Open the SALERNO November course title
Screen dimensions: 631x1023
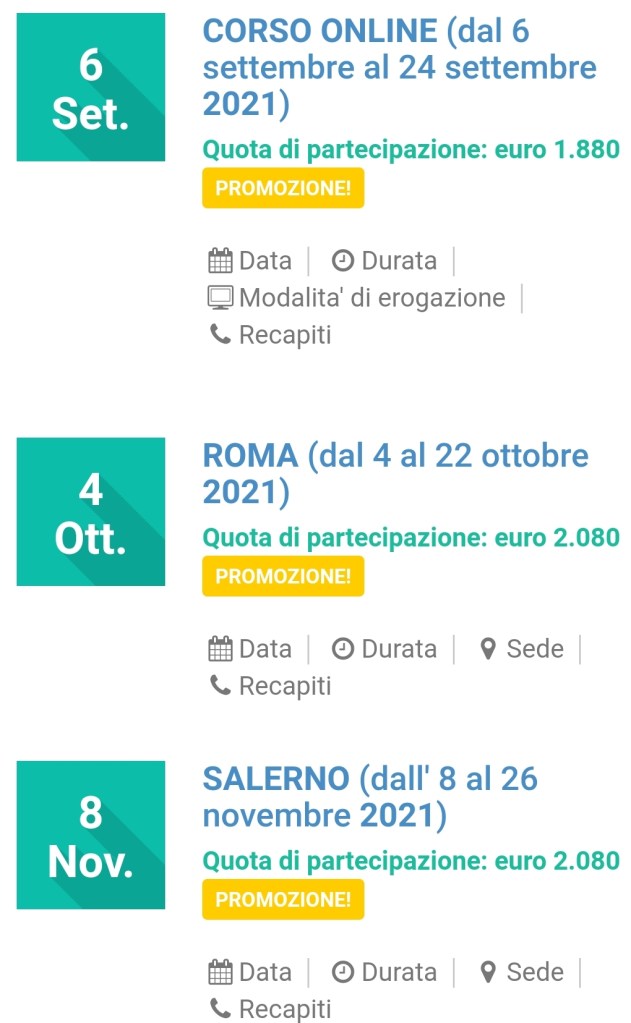(x=370, y=797)
